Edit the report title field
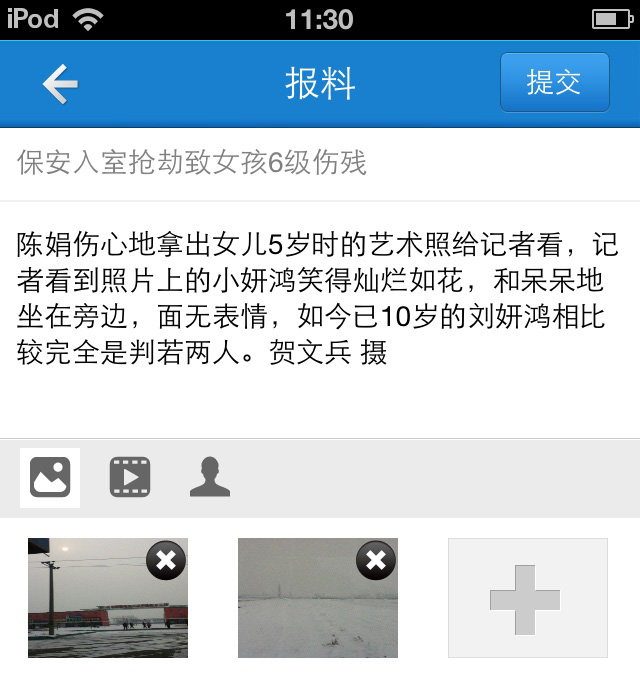This screenshot has height=679, width=640. (x=320, y=162)
